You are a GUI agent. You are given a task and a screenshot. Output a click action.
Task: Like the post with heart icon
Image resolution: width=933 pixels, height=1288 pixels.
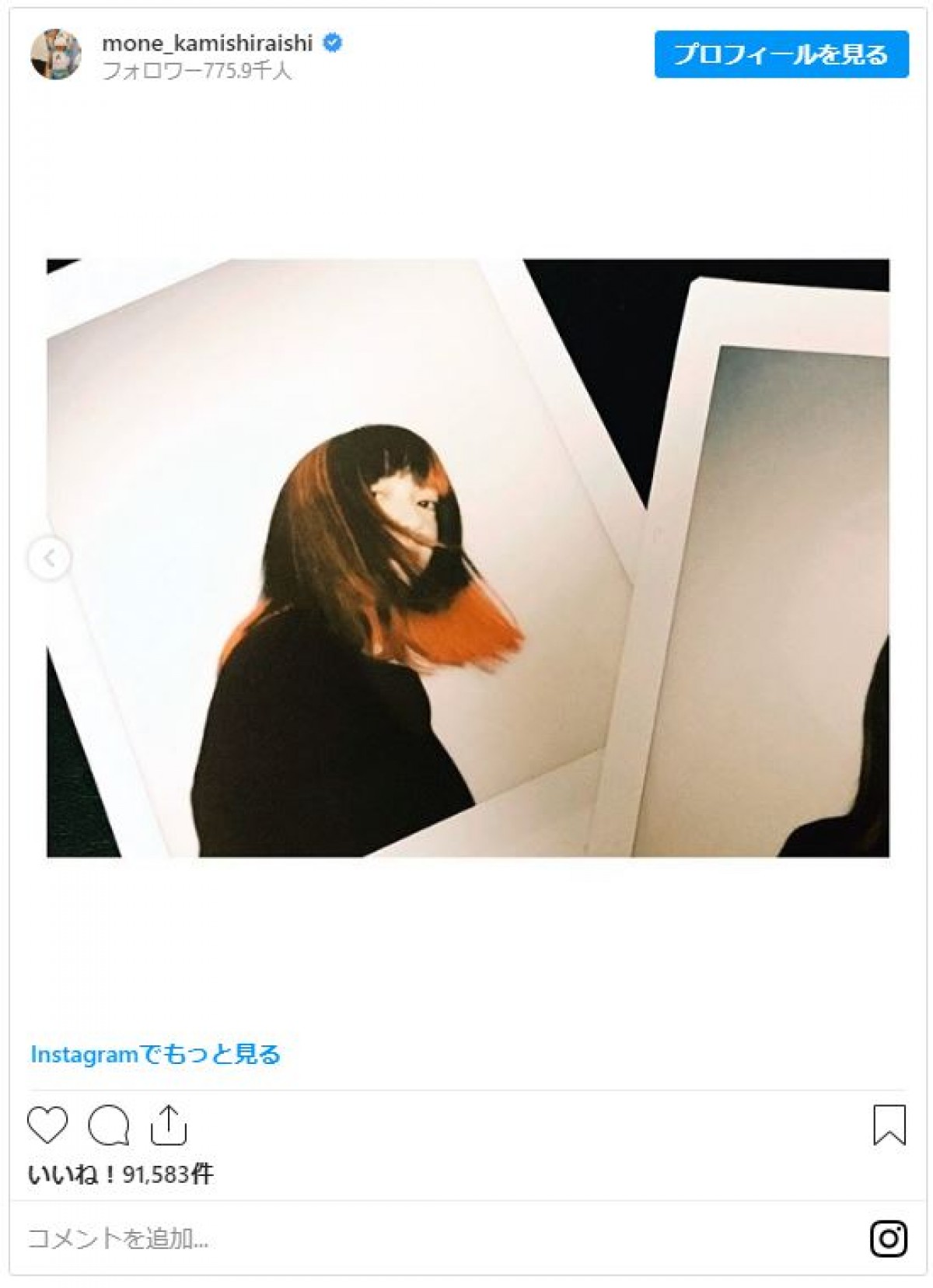(x=48, y=1125)
